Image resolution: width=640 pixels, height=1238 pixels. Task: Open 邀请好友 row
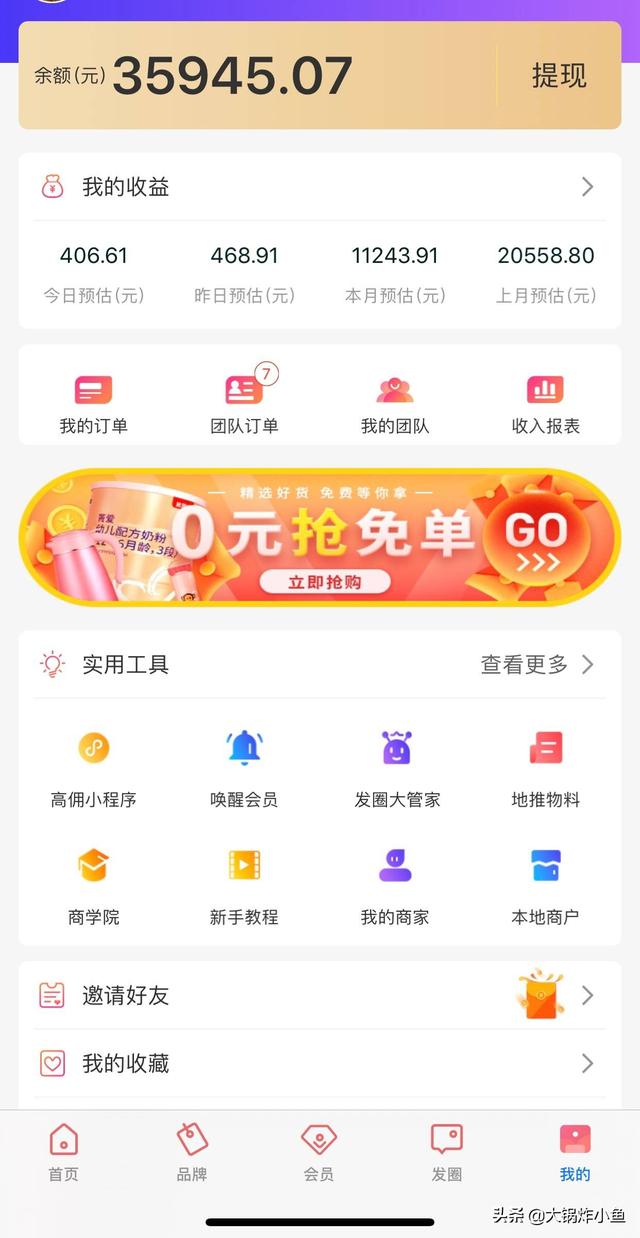point(320,995)
